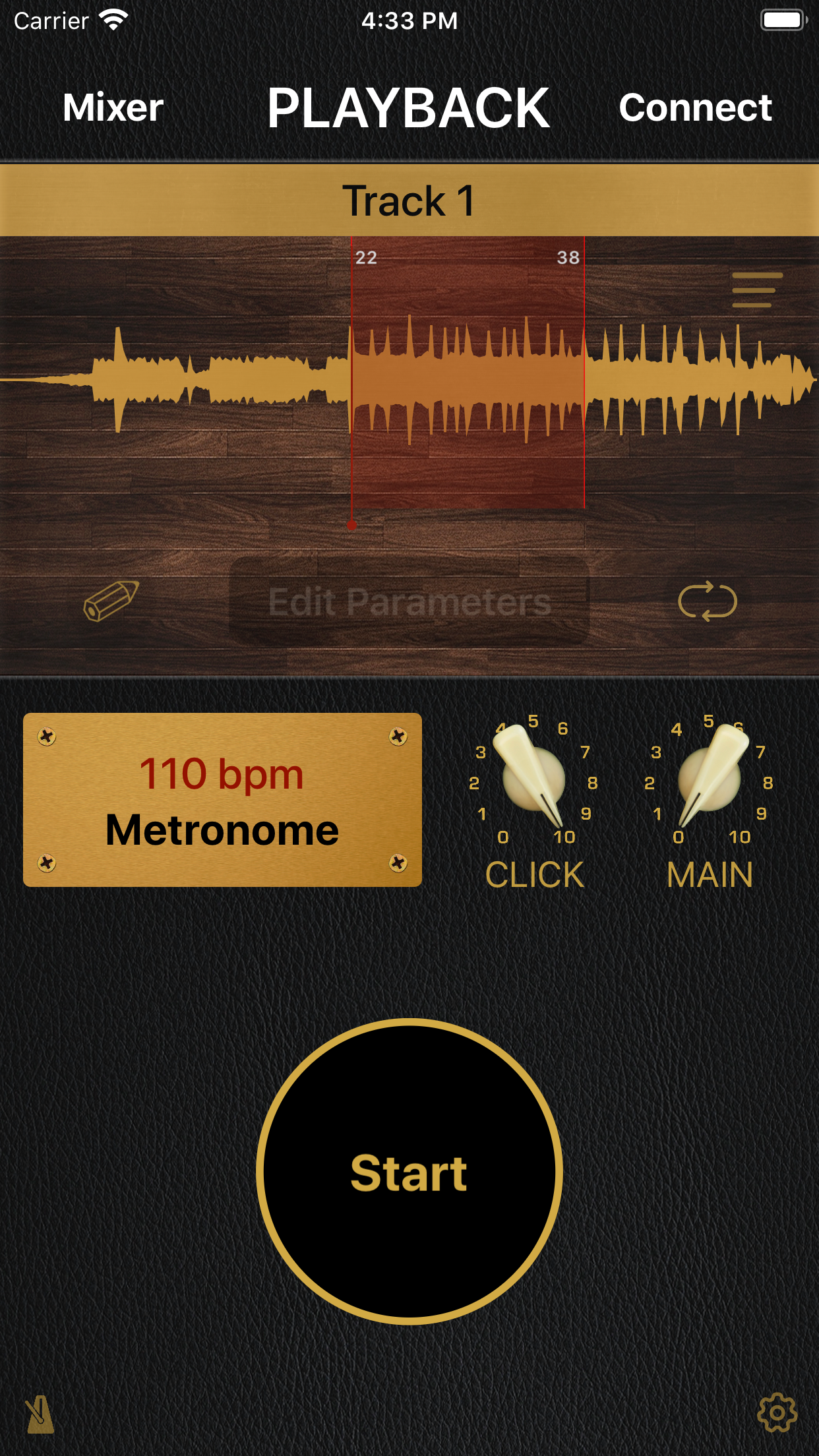Open the 110 bpm Metronome plate

(222, 799)
